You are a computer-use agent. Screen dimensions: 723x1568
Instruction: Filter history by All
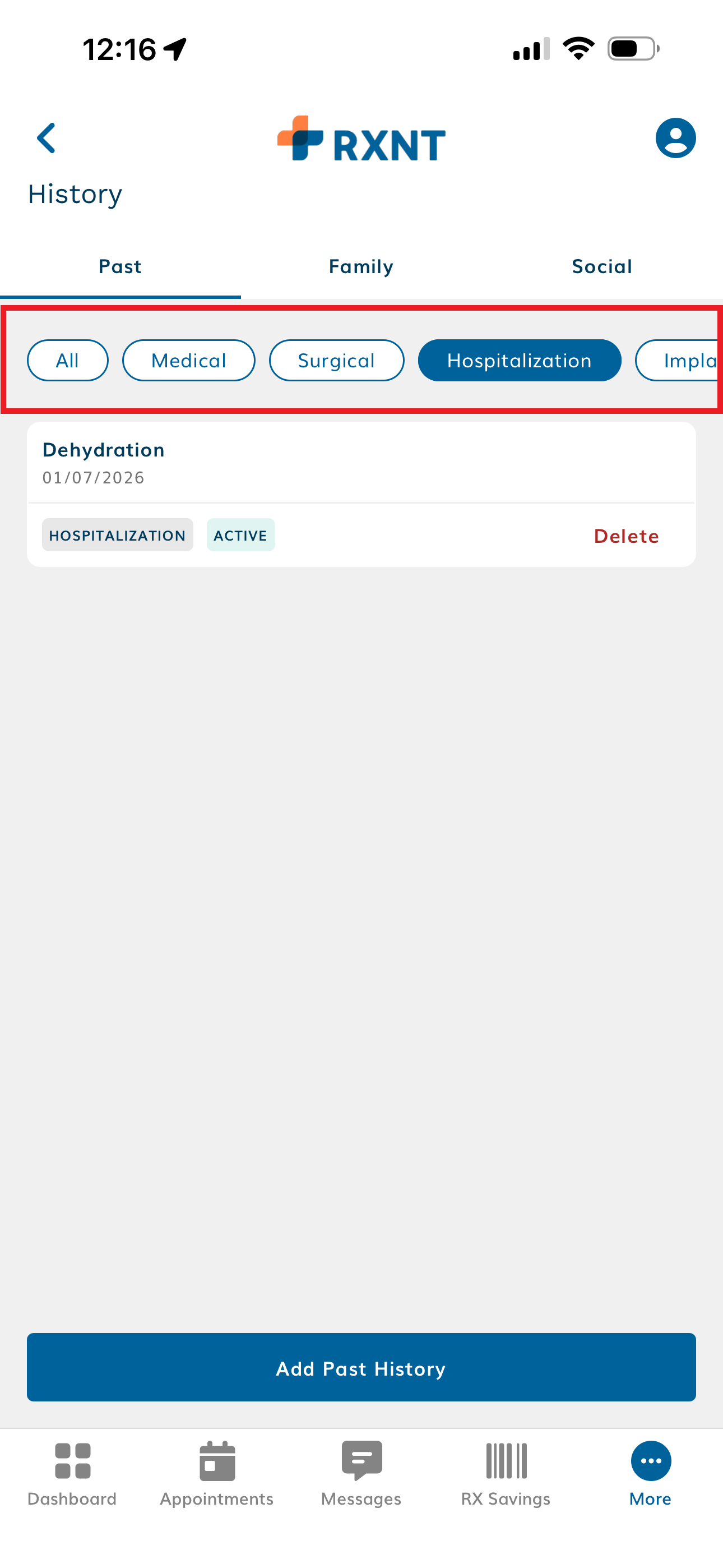(x=68, y=361)
